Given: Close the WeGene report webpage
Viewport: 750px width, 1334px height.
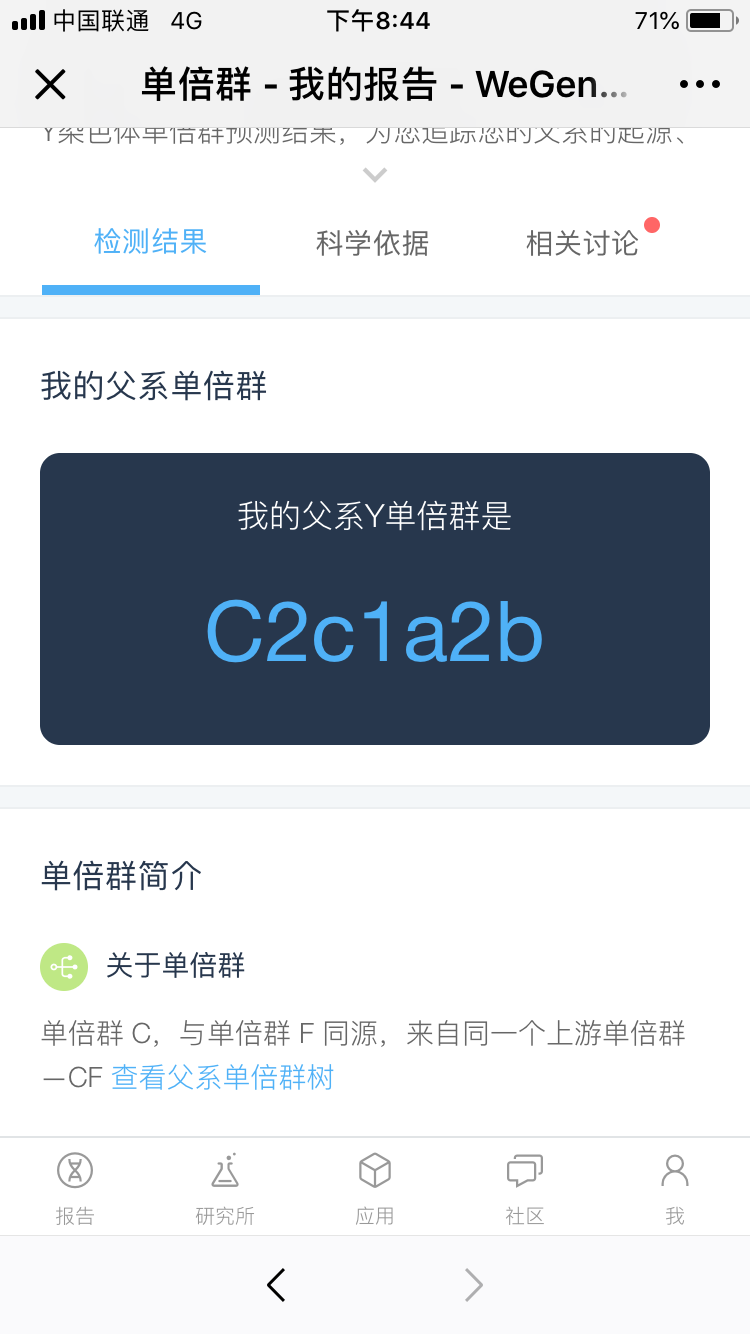Looking at the screenshot, I should pyautogui.click(x=50, y=85).
